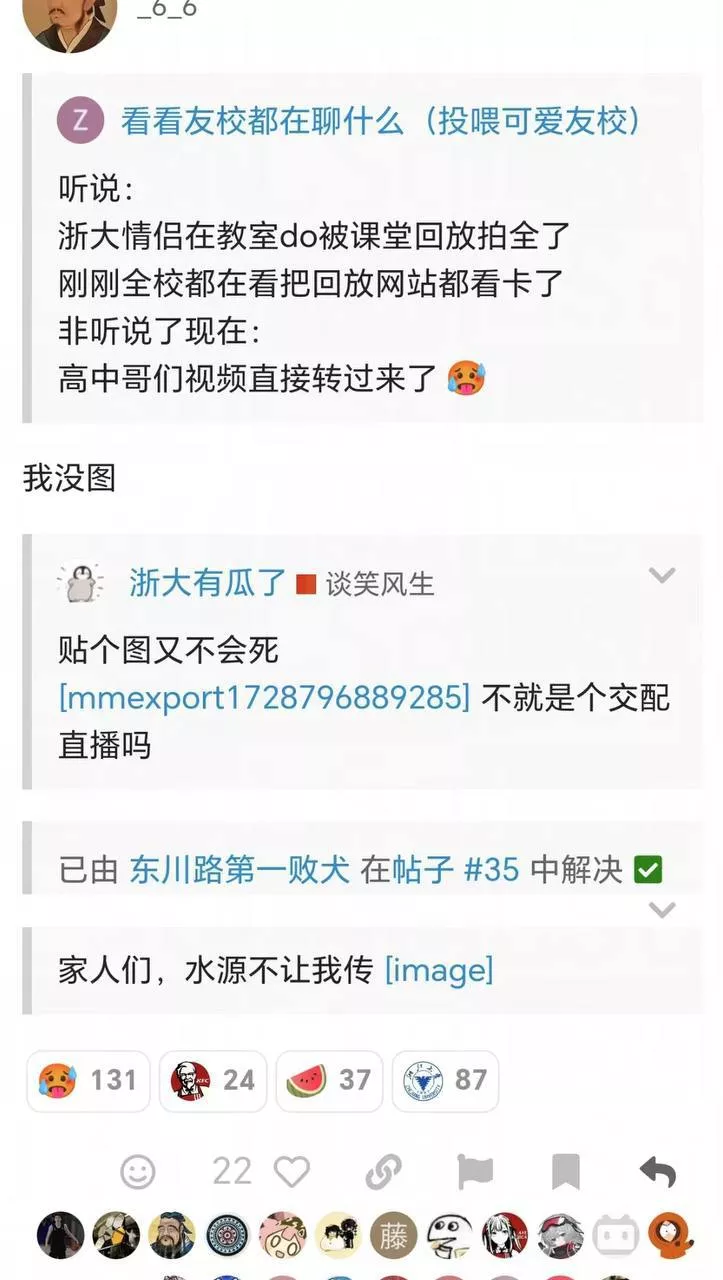Flag this post
Viewport: 723px width, 1280px height.
pos(474,1171)
